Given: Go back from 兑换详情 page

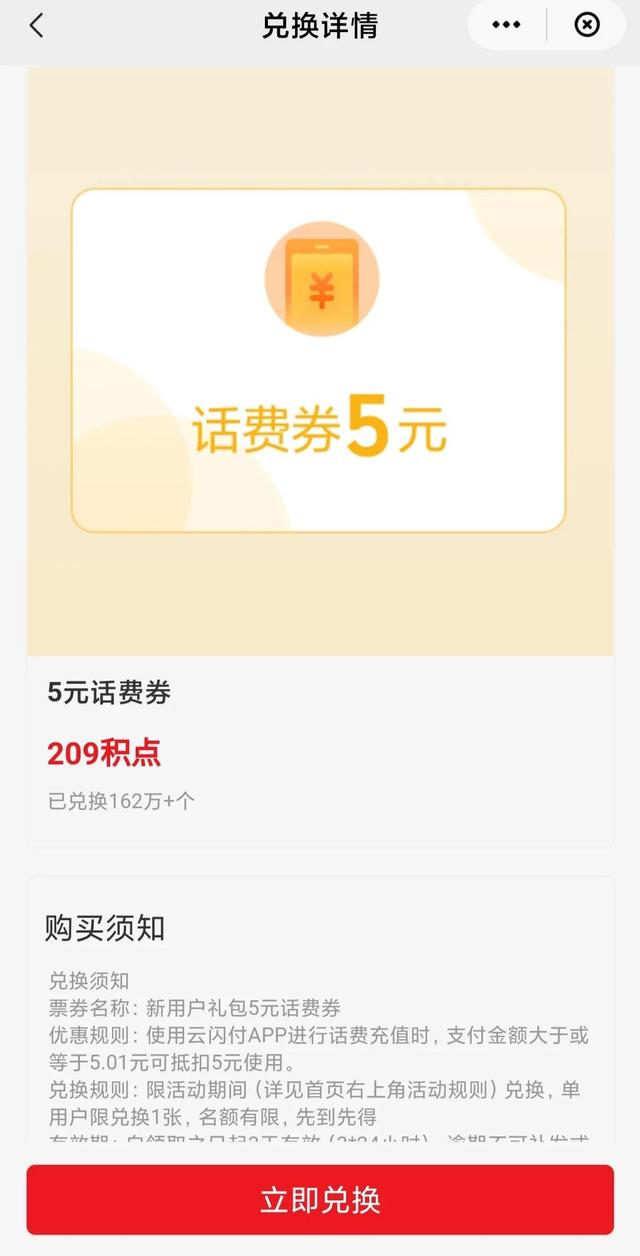Looking at the screenshot, I should [37, 26].
